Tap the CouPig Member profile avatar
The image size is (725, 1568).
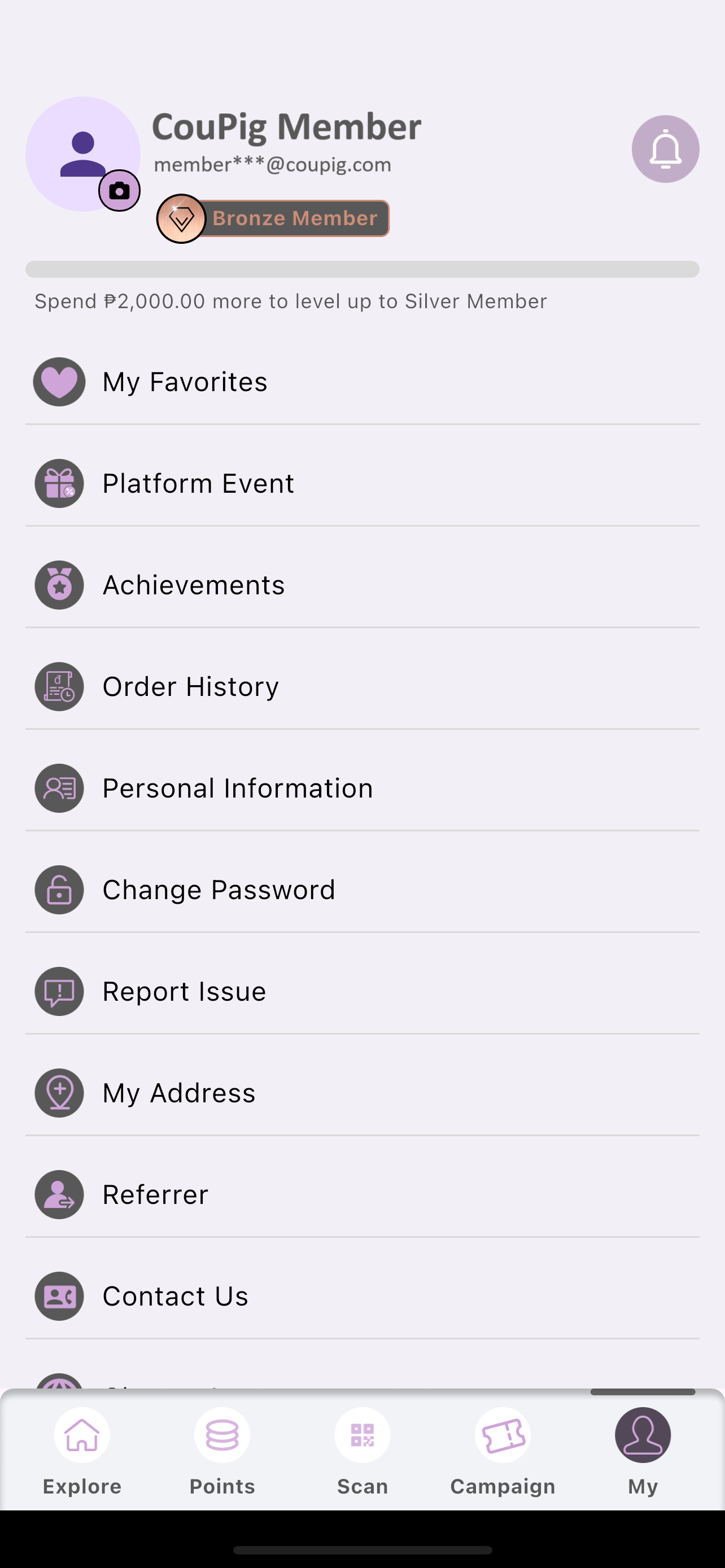(84, 152)
